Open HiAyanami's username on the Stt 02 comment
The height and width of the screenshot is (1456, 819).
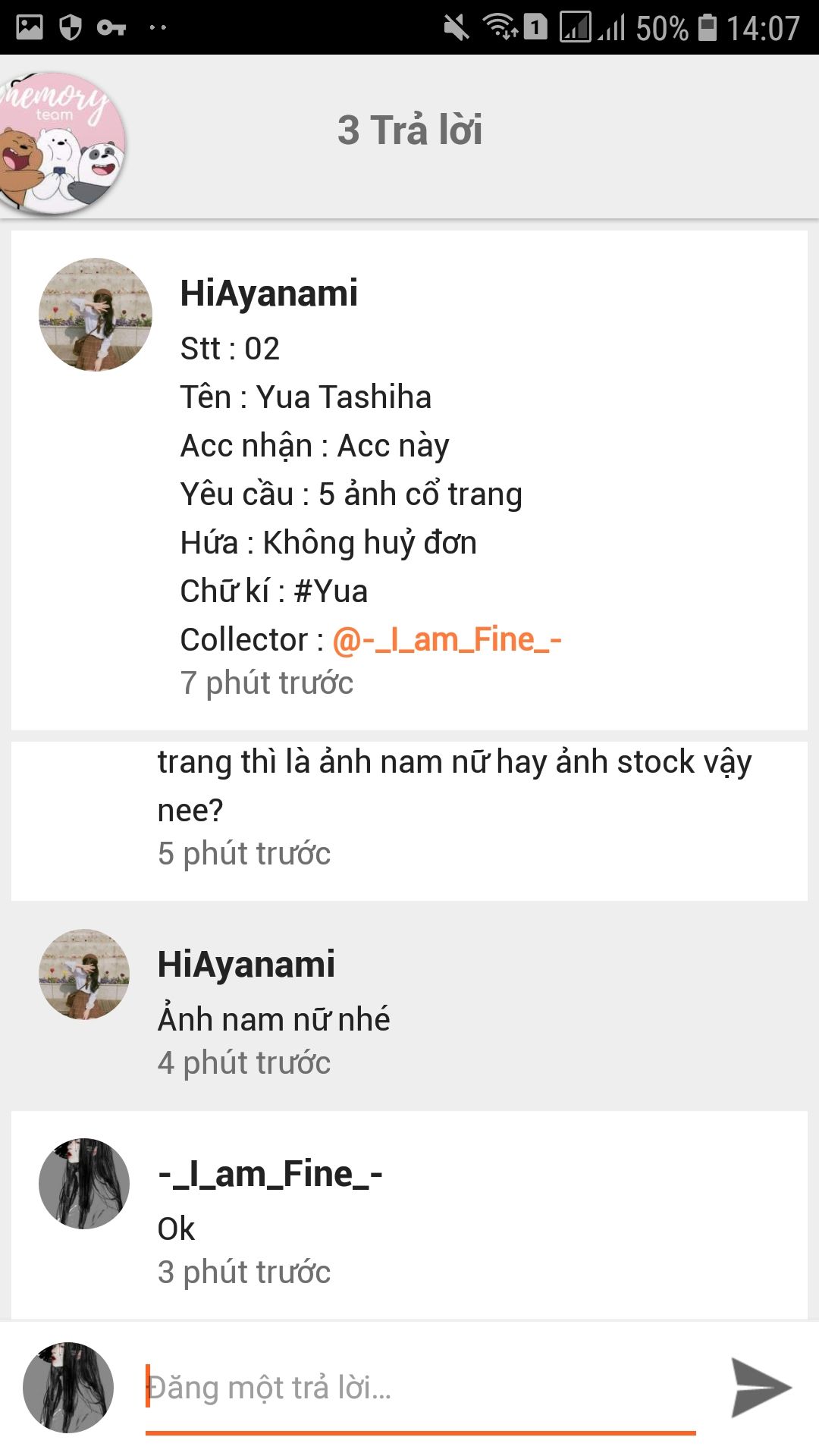(x=268, y=293)
